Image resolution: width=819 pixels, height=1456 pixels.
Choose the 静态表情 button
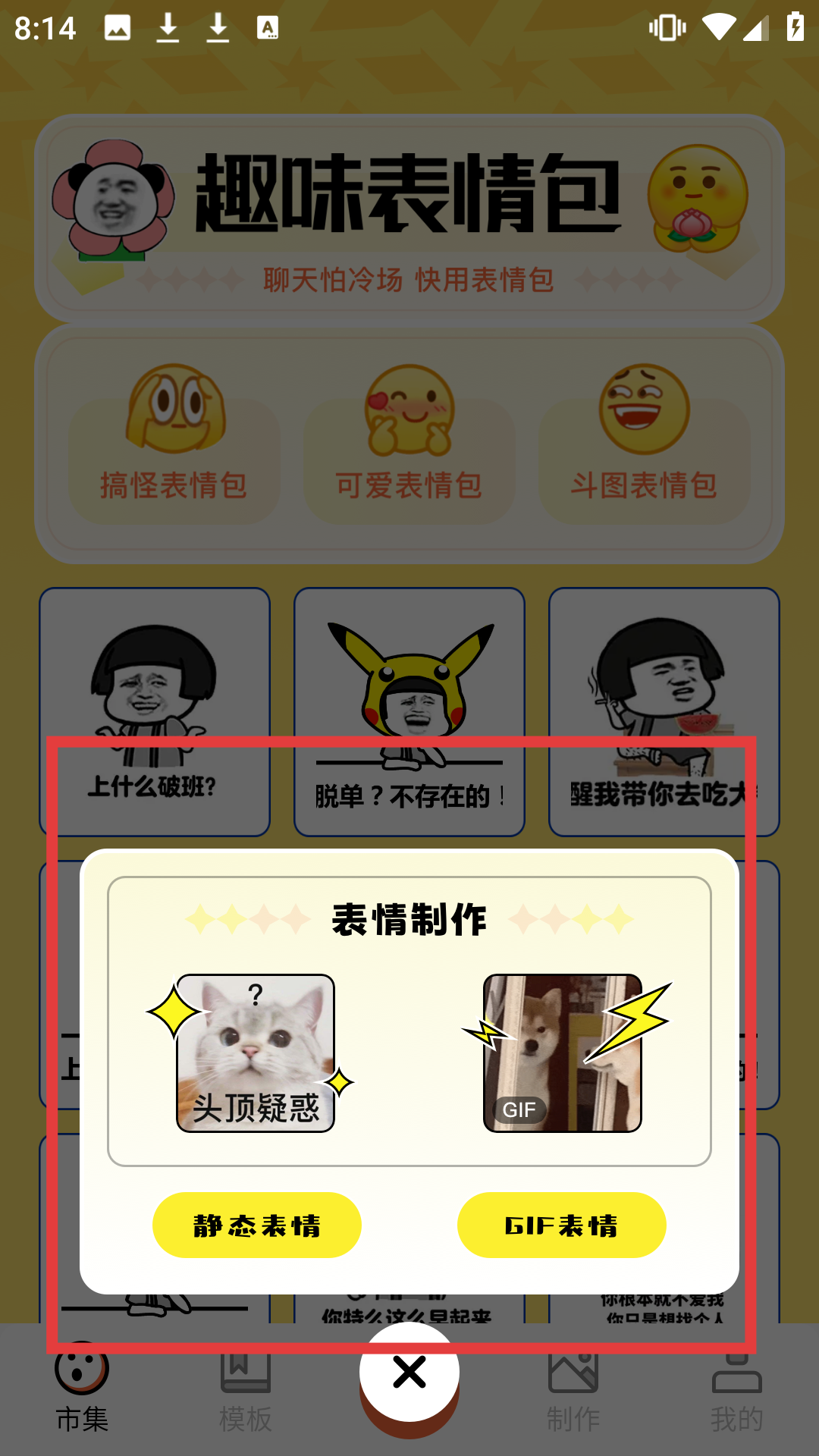click(x=257, y=1225)
